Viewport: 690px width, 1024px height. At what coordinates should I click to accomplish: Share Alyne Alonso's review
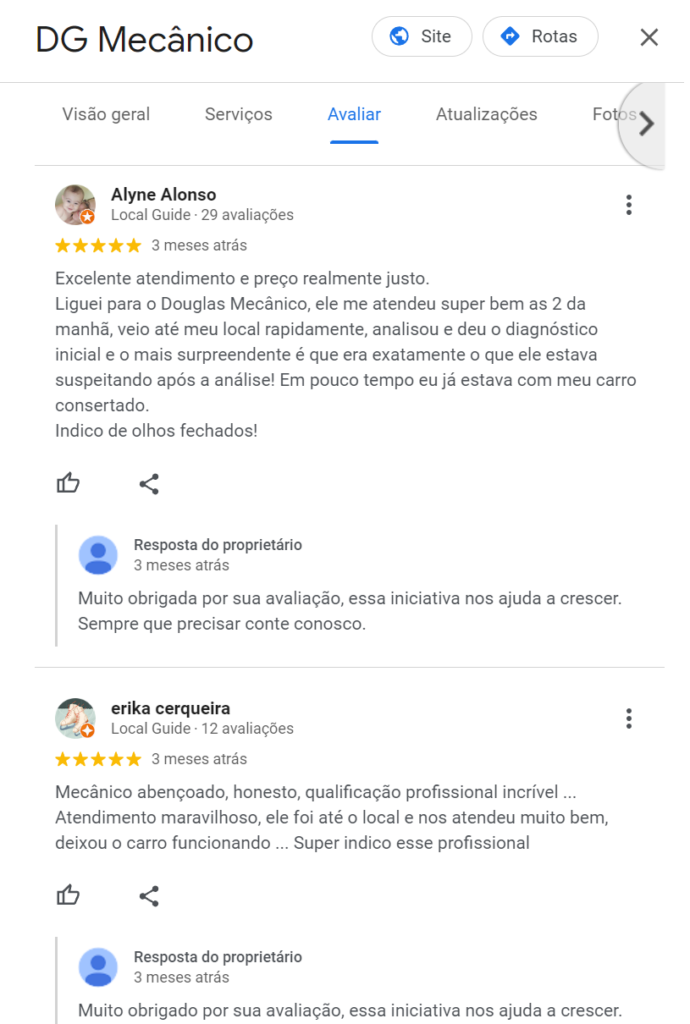(149, 484)
